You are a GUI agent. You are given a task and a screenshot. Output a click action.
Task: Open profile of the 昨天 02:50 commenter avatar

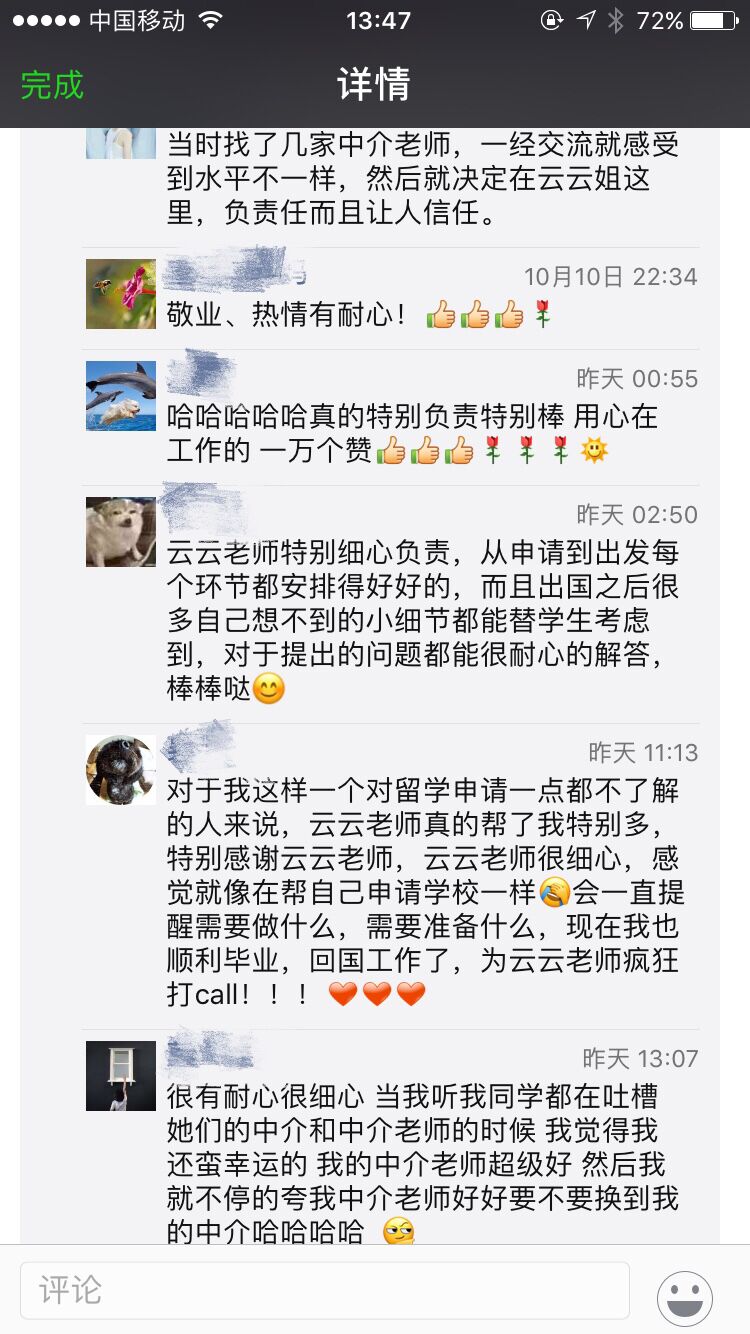(121, 532)
